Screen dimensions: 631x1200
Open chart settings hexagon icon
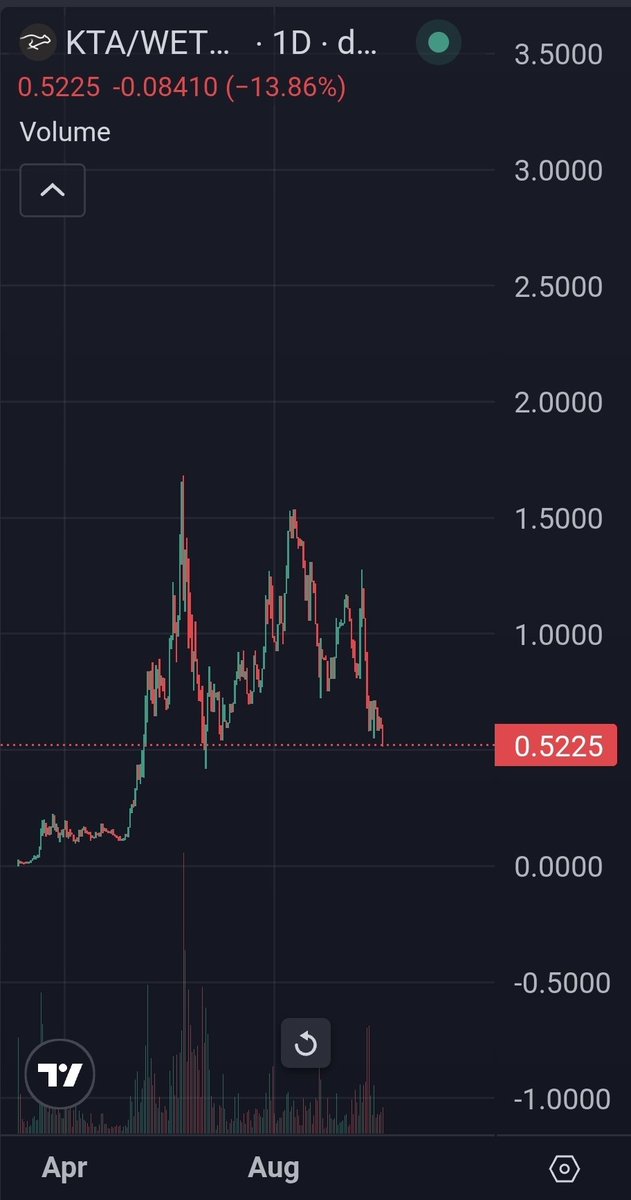click(565, 1168)
